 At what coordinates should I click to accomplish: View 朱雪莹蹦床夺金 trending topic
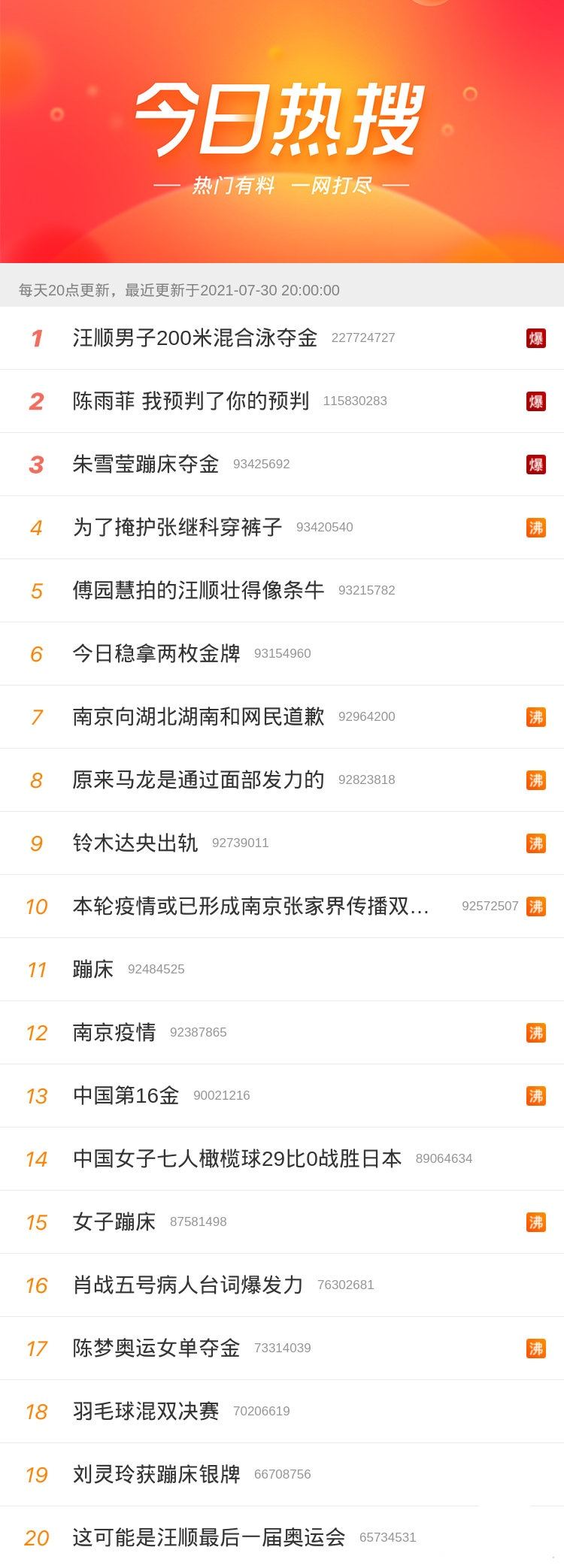point(146,465)
